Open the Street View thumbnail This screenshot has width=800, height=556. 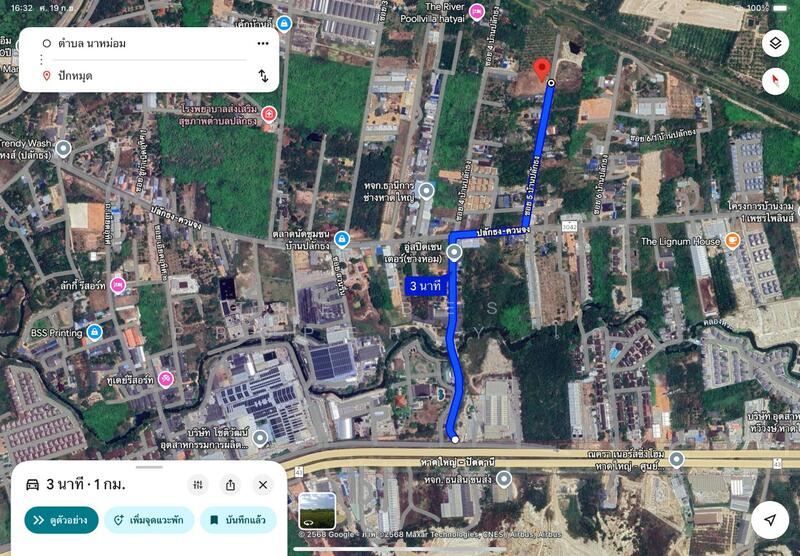[317, 510]
